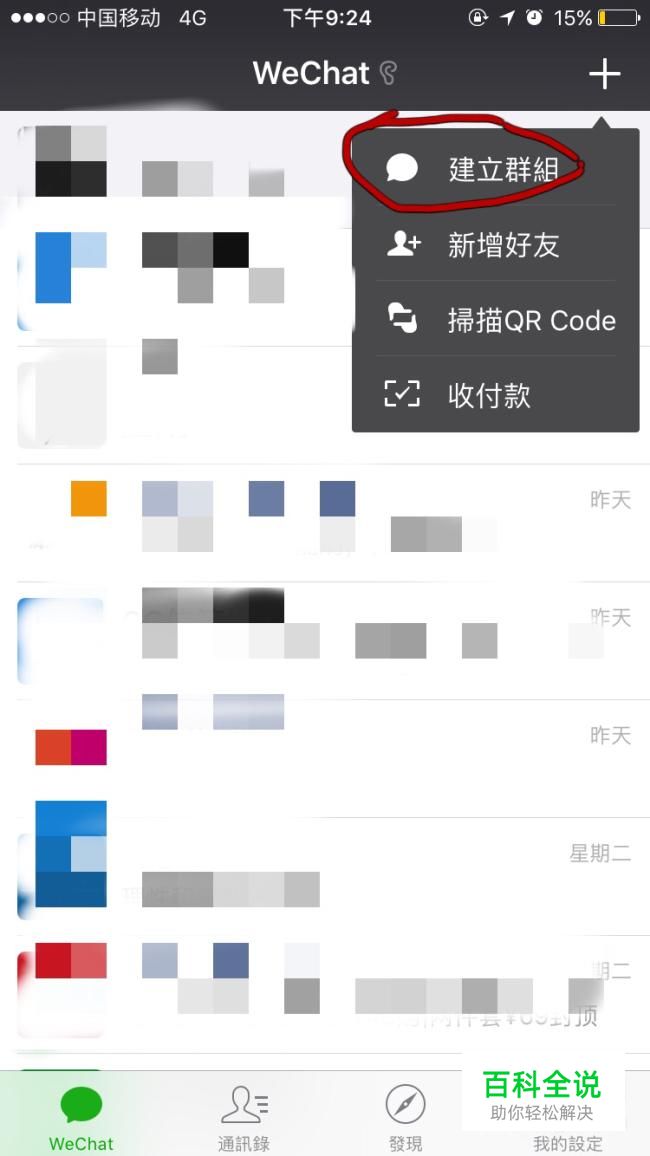Choose 新增好友 to add a friend

[x=495, y=244]
